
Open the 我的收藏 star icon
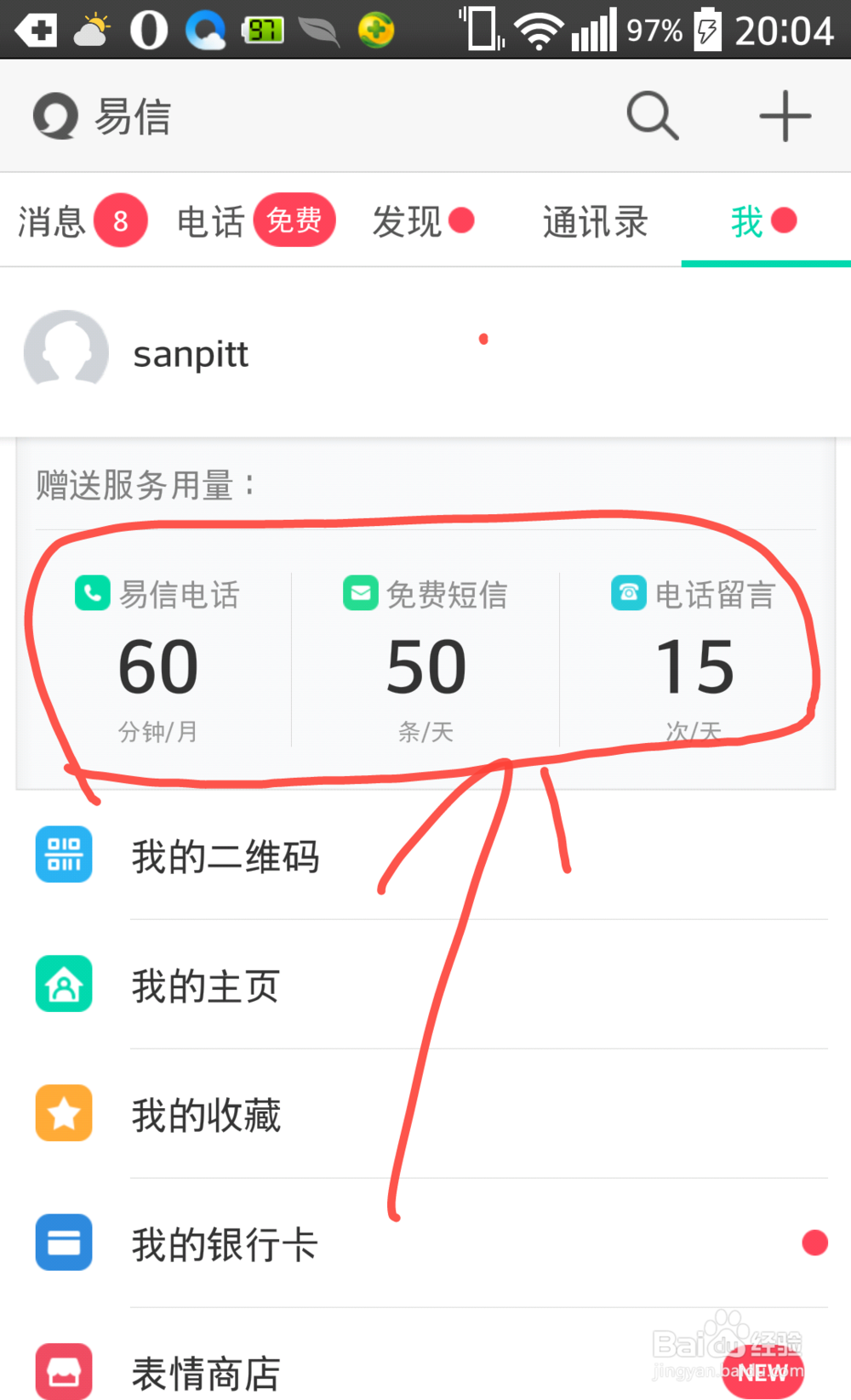[63, 1113]
